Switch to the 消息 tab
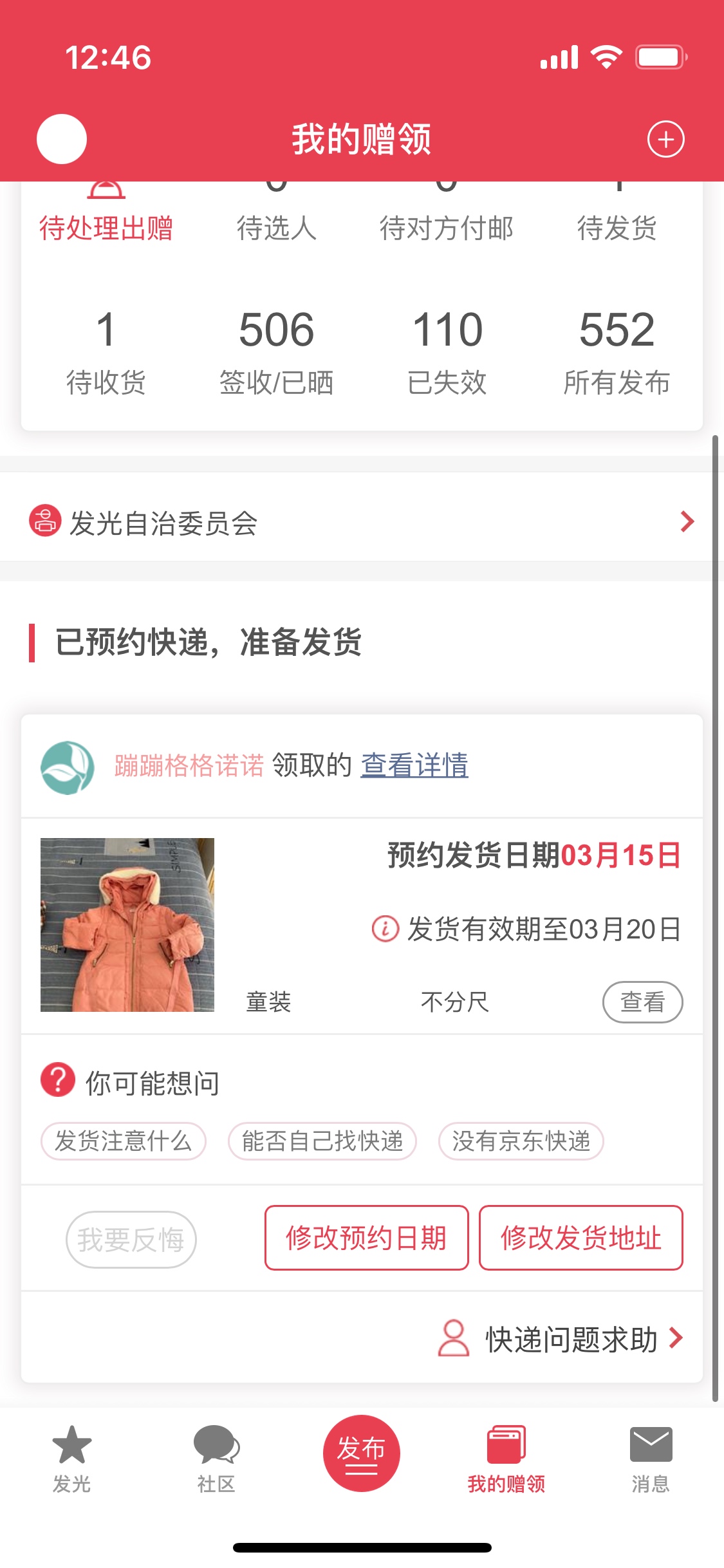The height and width of the screenshot is (1568, 724). tap(650, 1459)
